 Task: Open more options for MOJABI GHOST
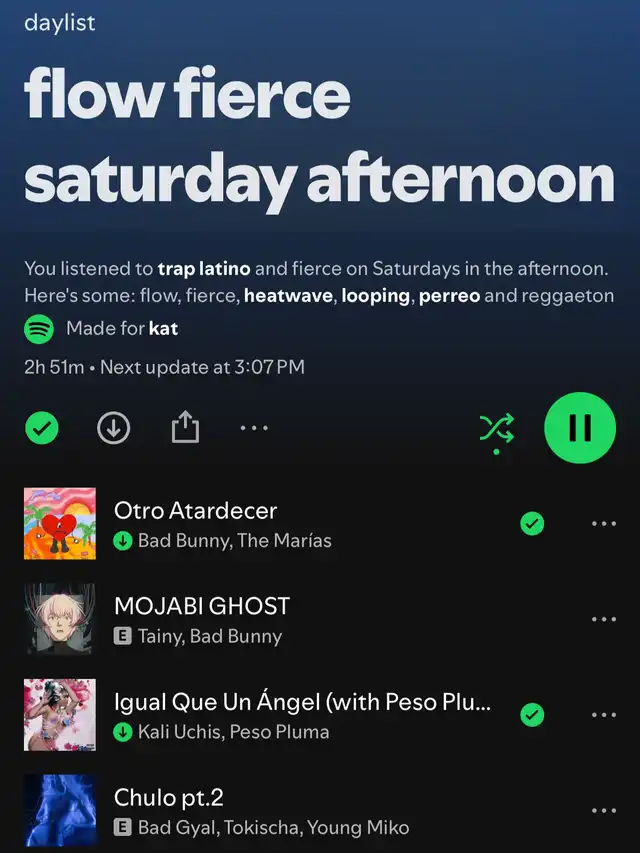[604, 619]
